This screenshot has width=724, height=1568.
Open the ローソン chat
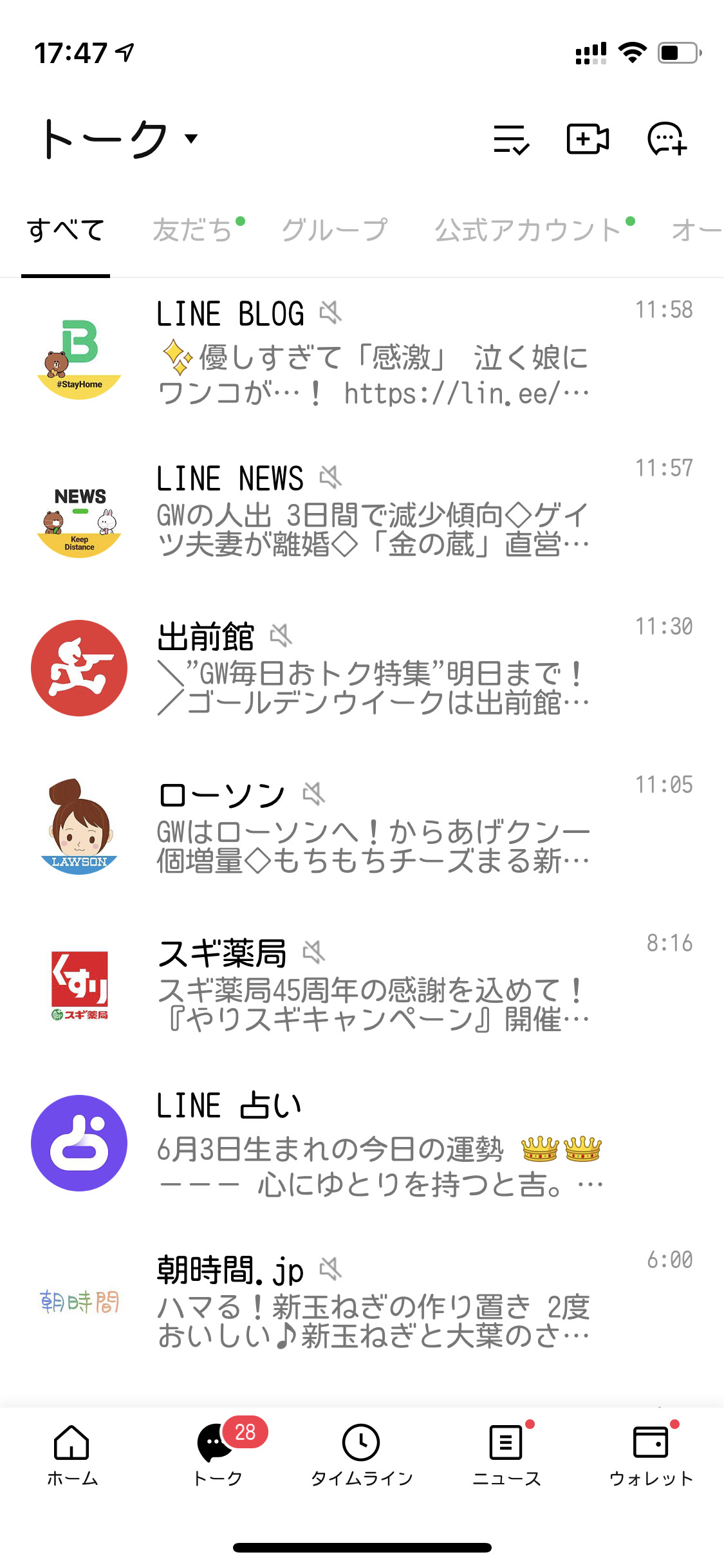point(373,828)
